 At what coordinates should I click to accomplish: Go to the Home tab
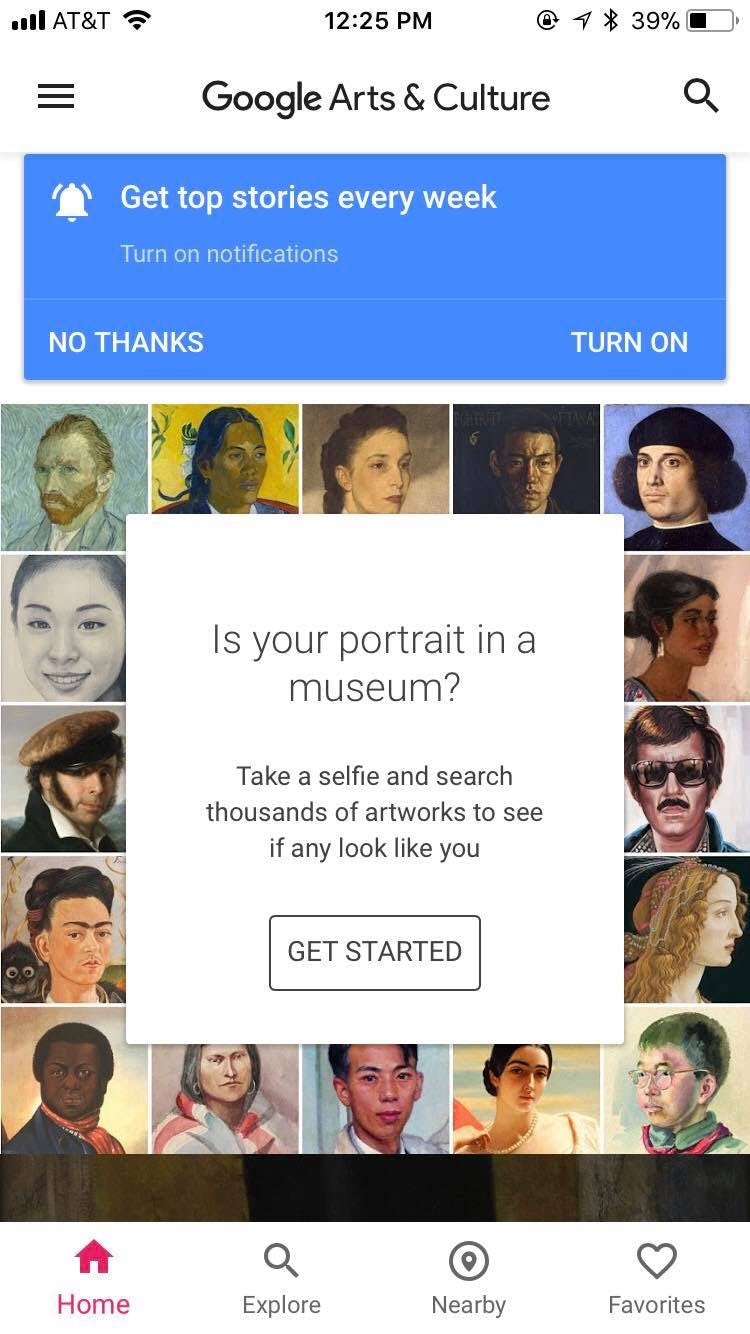[93, 1279]
